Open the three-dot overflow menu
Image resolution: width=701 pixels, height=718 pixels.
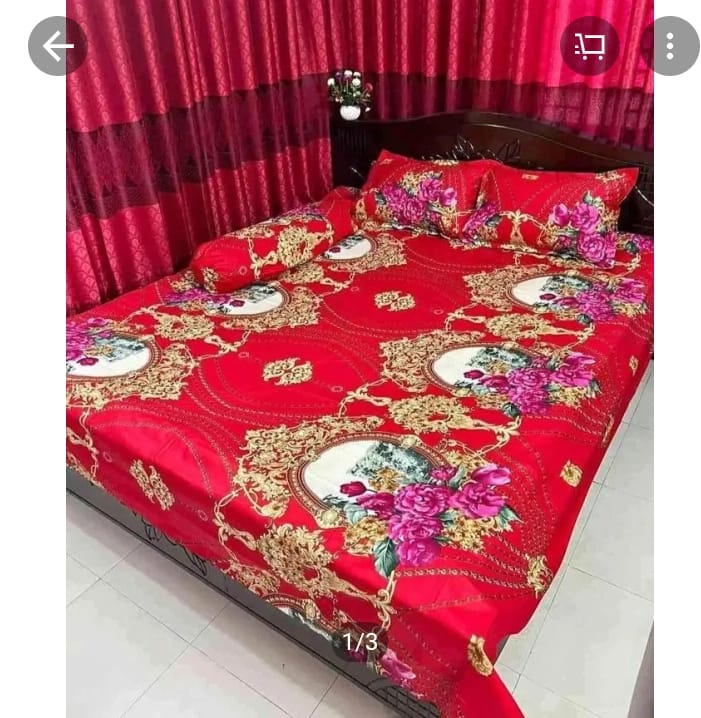coord(669,46)
